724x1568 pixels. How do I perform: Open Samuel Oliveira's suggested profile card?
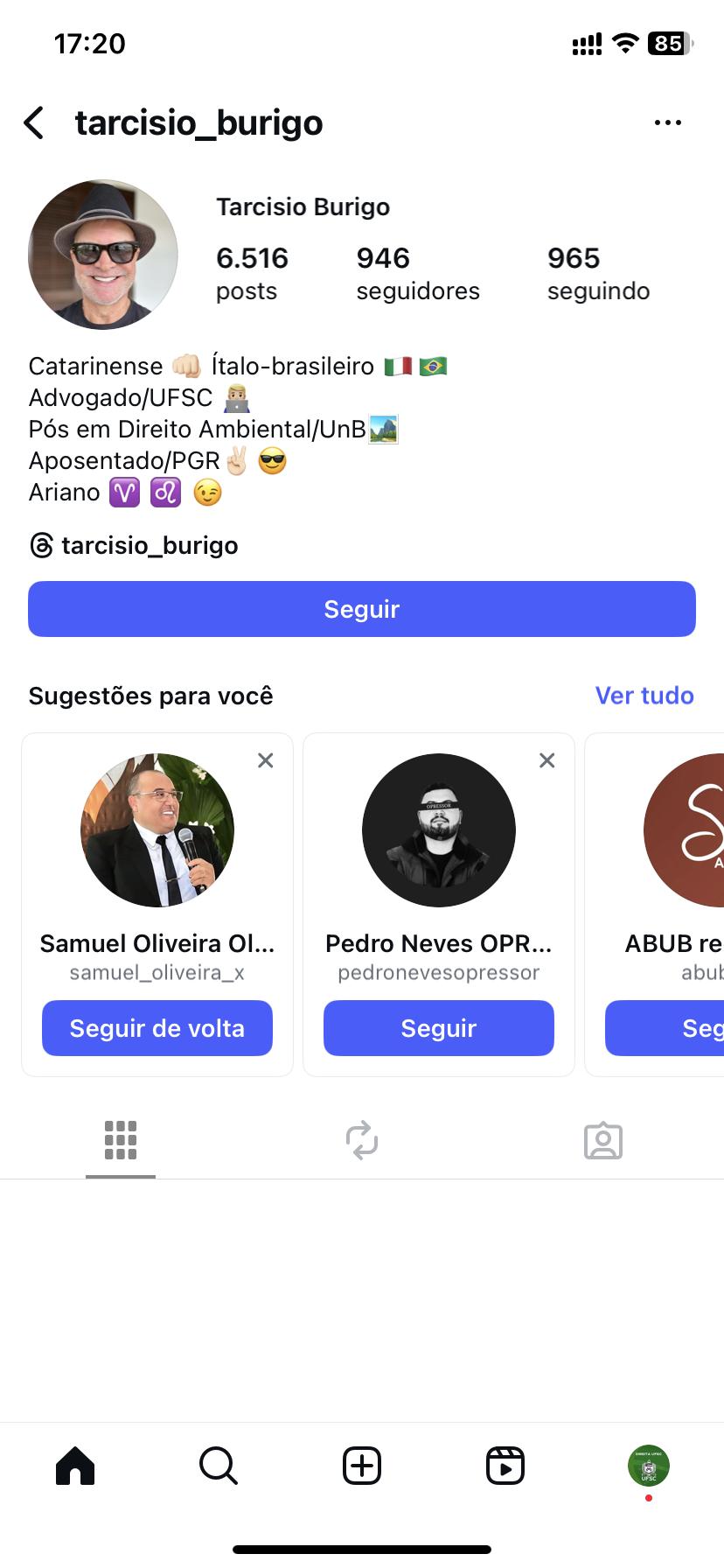157,830
